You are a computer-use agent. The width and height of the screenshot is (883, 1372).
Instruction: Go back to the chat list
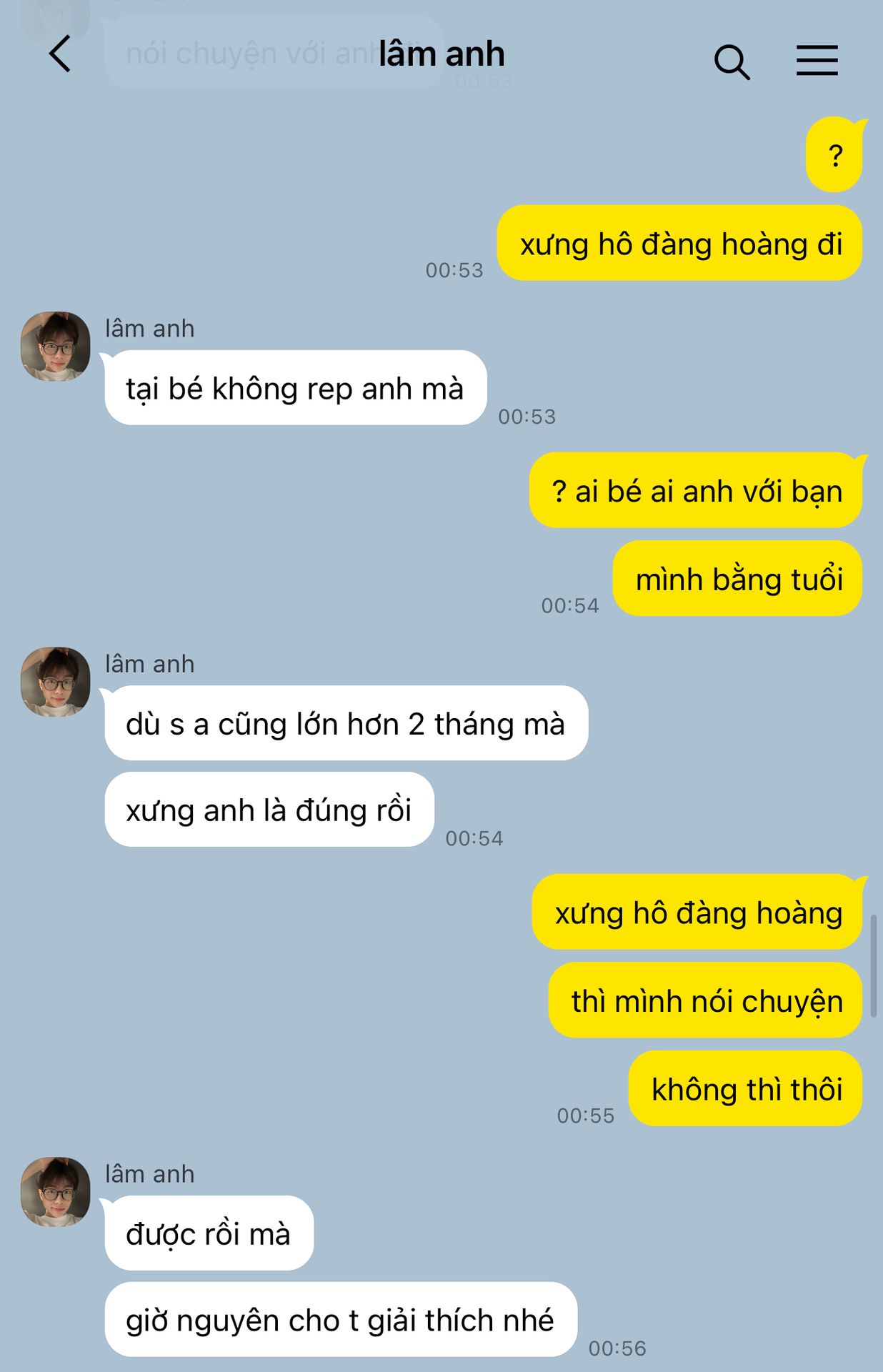point(60,54)
